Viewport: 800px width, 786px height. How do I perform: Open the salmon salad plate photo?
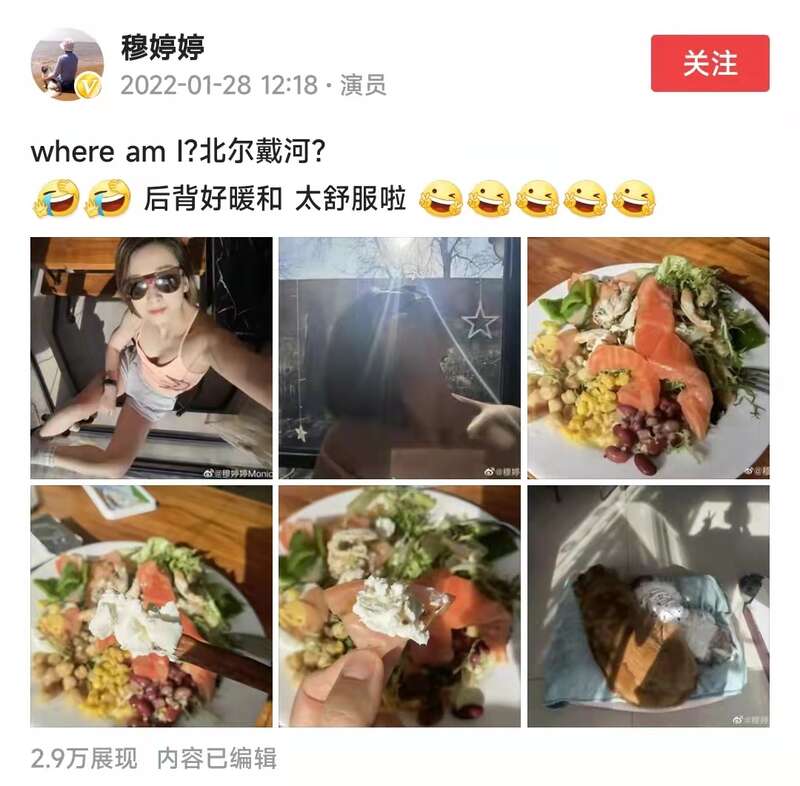pyautogui.click(x=648, y=357)
